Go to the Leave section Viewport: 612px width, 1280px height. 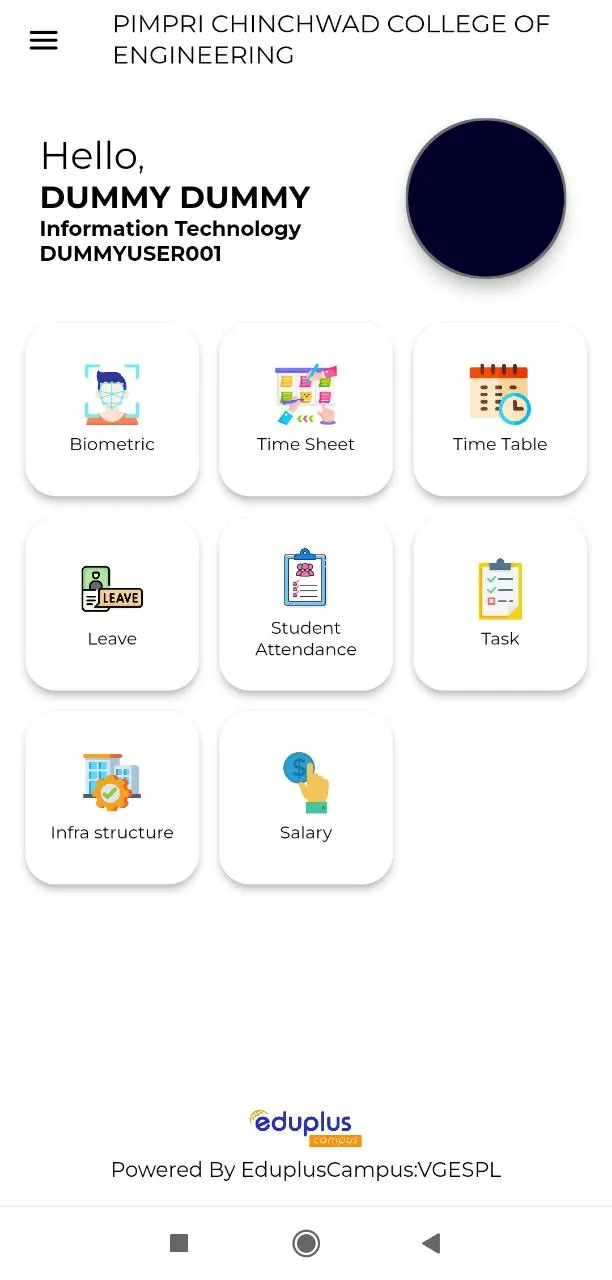[x=112, y=603]
